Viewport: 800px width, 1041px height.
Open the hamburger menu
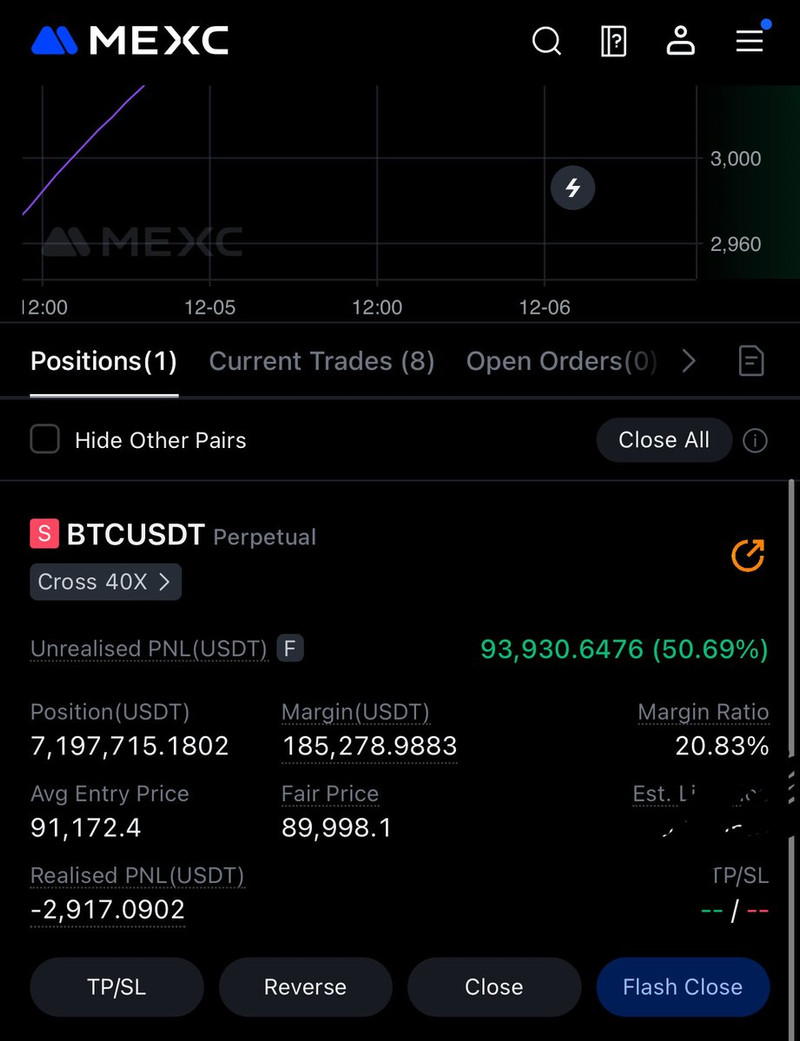(749, 41)
